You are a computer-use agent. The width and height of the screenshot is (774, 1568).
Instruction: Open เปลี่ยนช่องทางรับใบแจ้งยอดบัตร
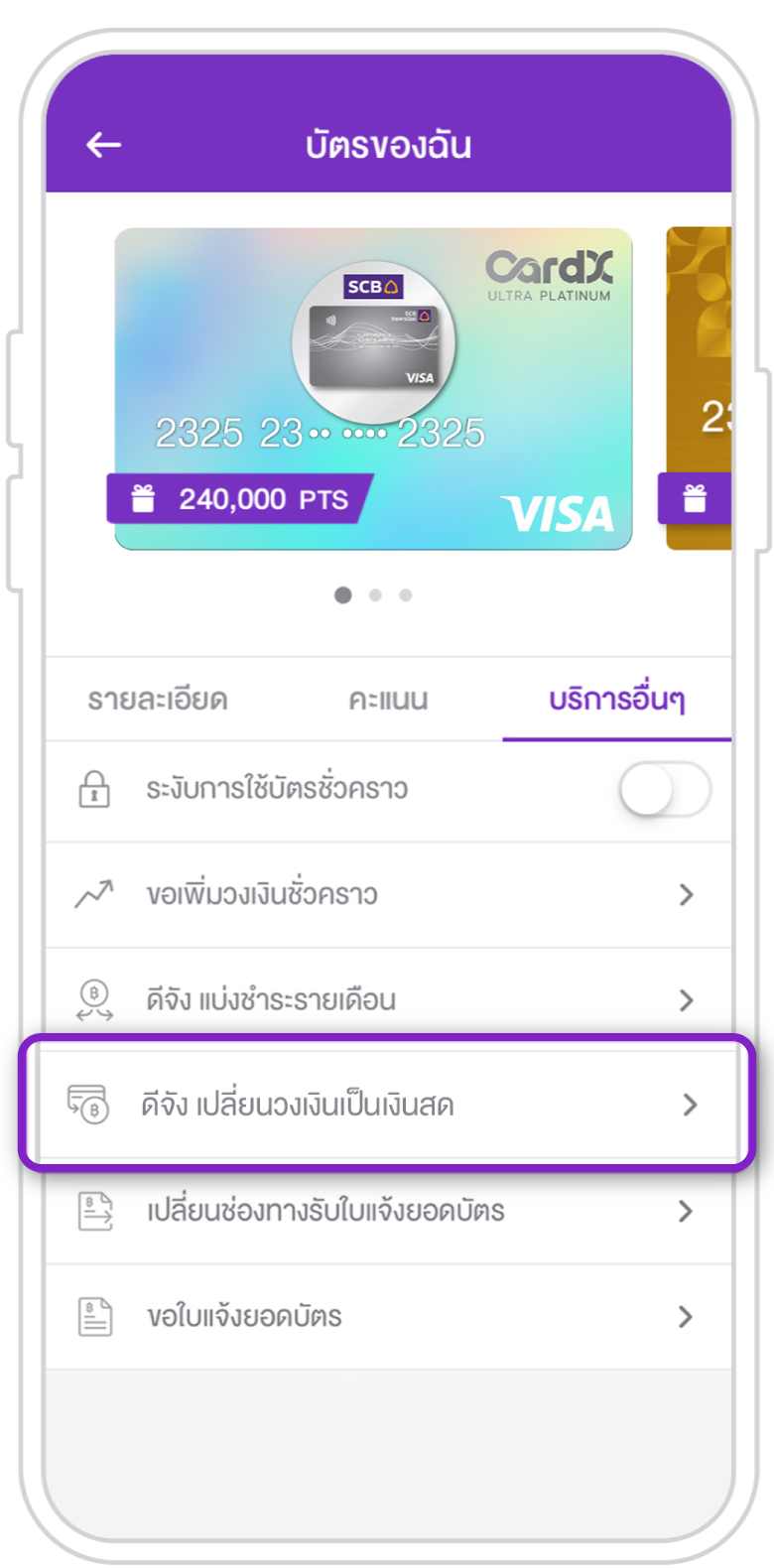[x=388, y=1212]
